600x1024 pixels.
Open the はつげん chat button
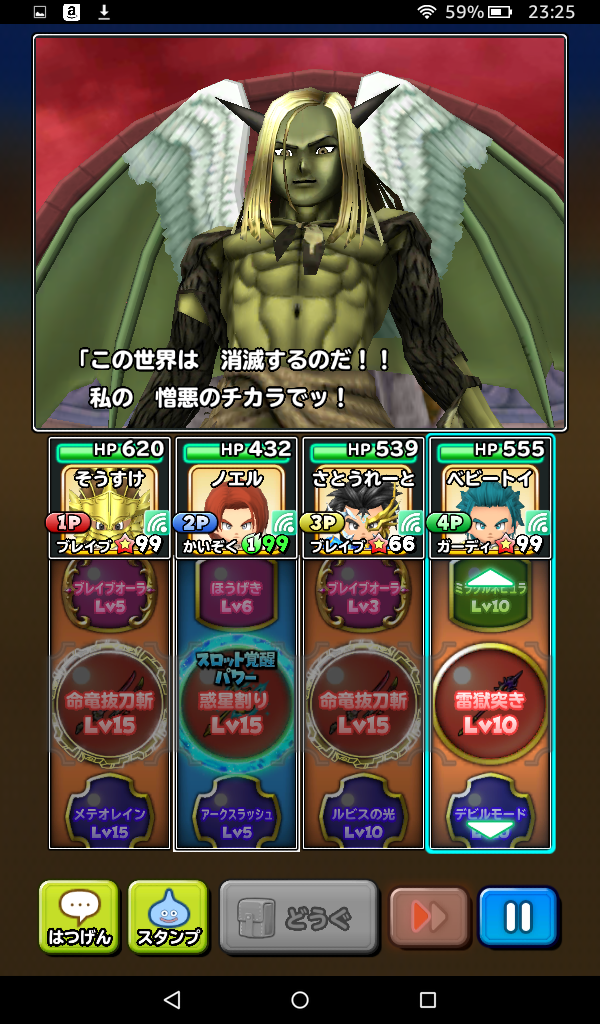[79, 916]
